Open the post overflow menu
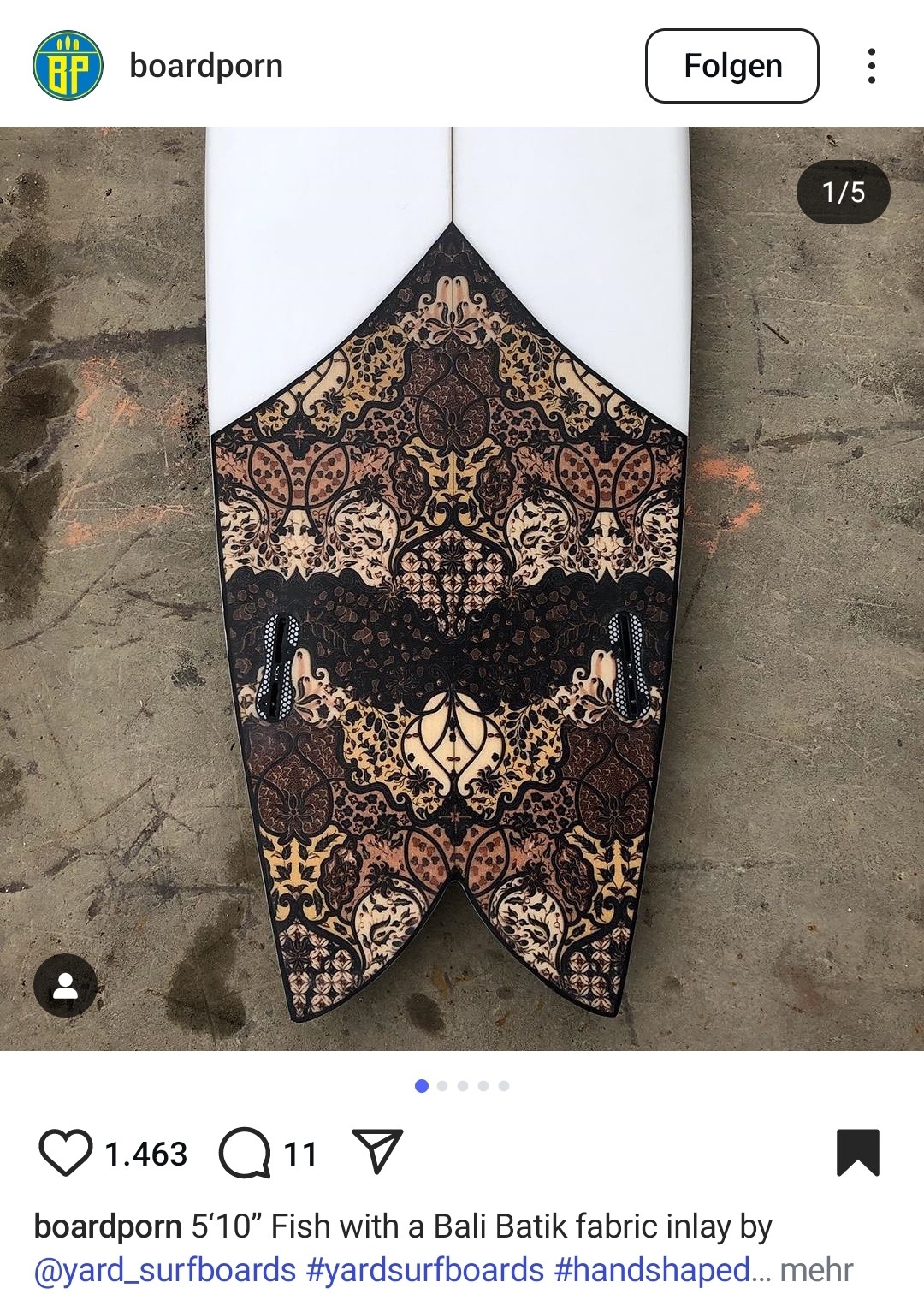Viewport: 924px width, 1294px height. click(871, 66)
